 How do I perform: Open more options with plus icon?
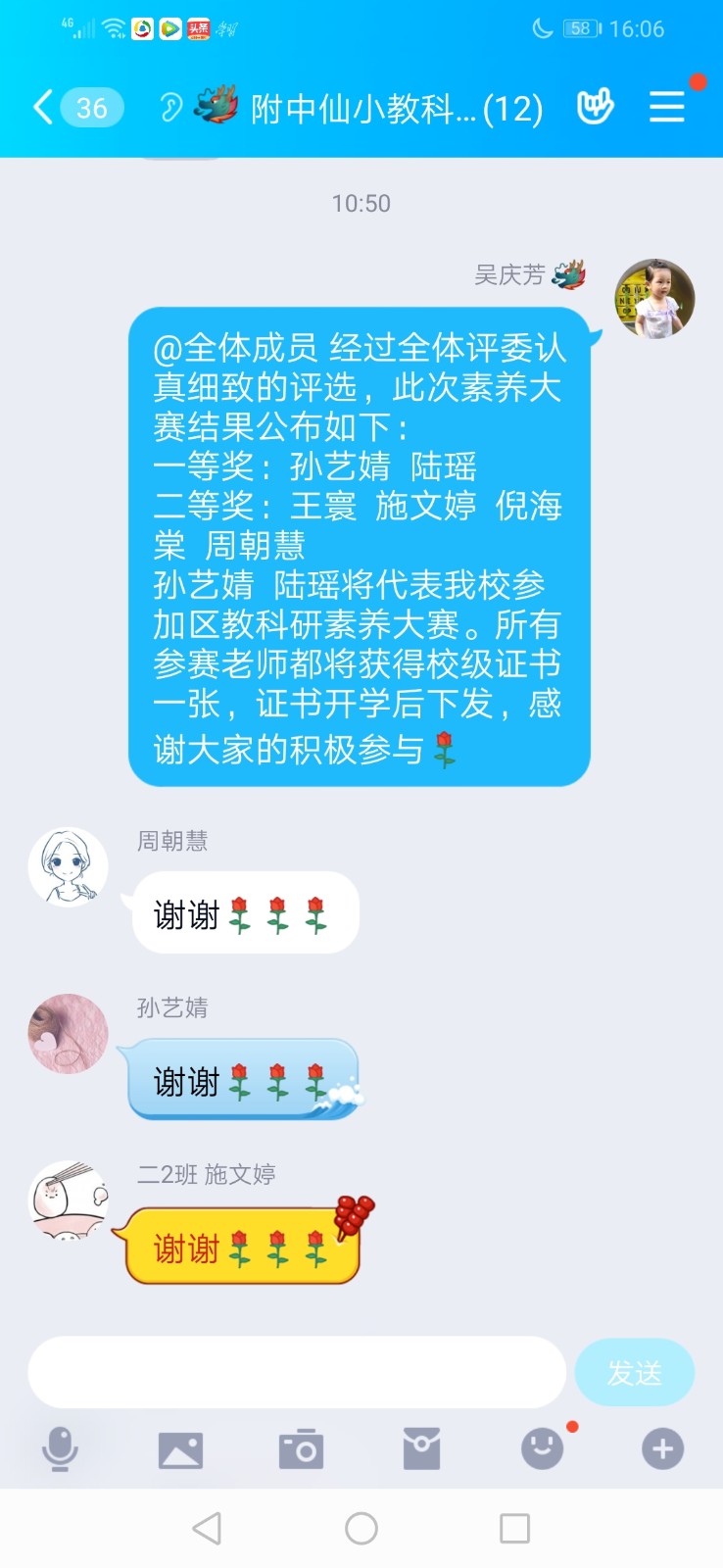point(662,1448)
